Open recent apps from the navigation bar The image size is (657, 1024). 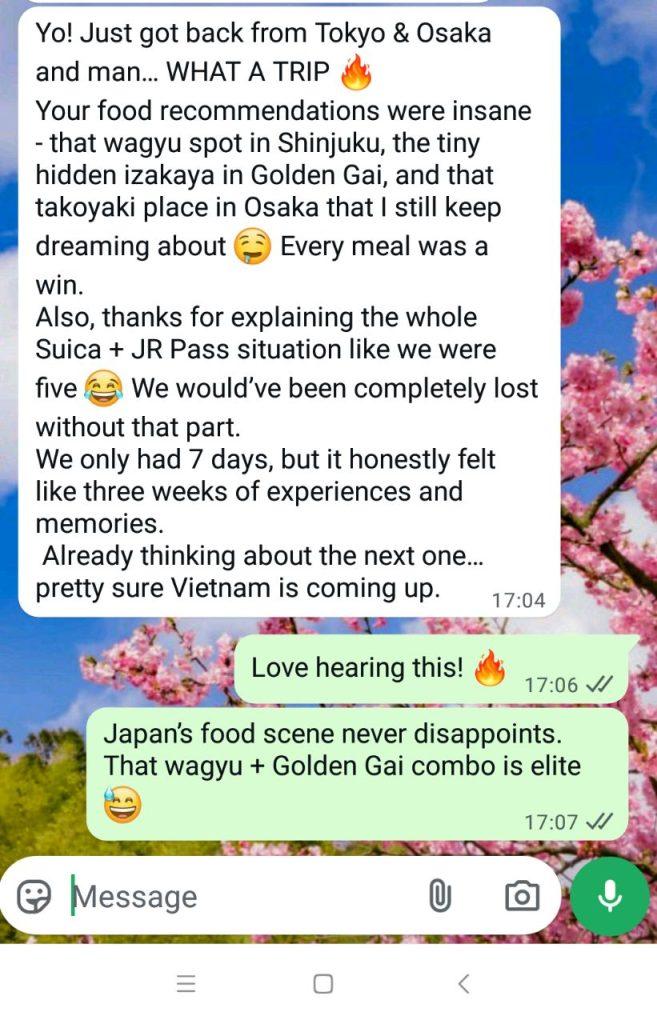(186, 984)
